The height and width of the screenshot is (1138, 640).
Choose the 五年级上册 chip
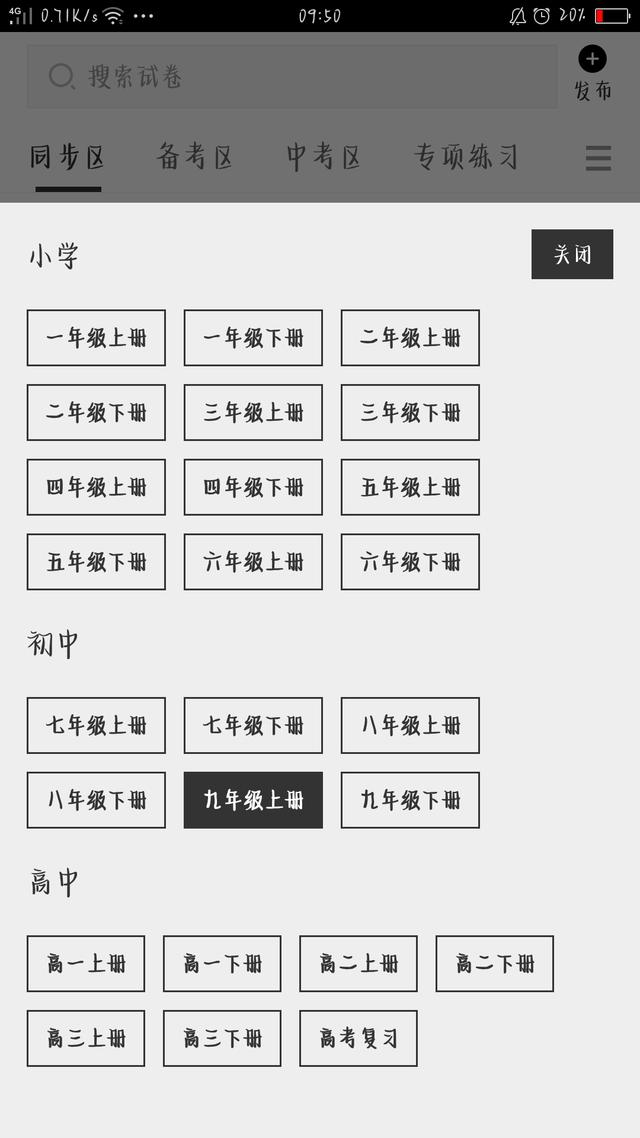click(x=410, y=487)
